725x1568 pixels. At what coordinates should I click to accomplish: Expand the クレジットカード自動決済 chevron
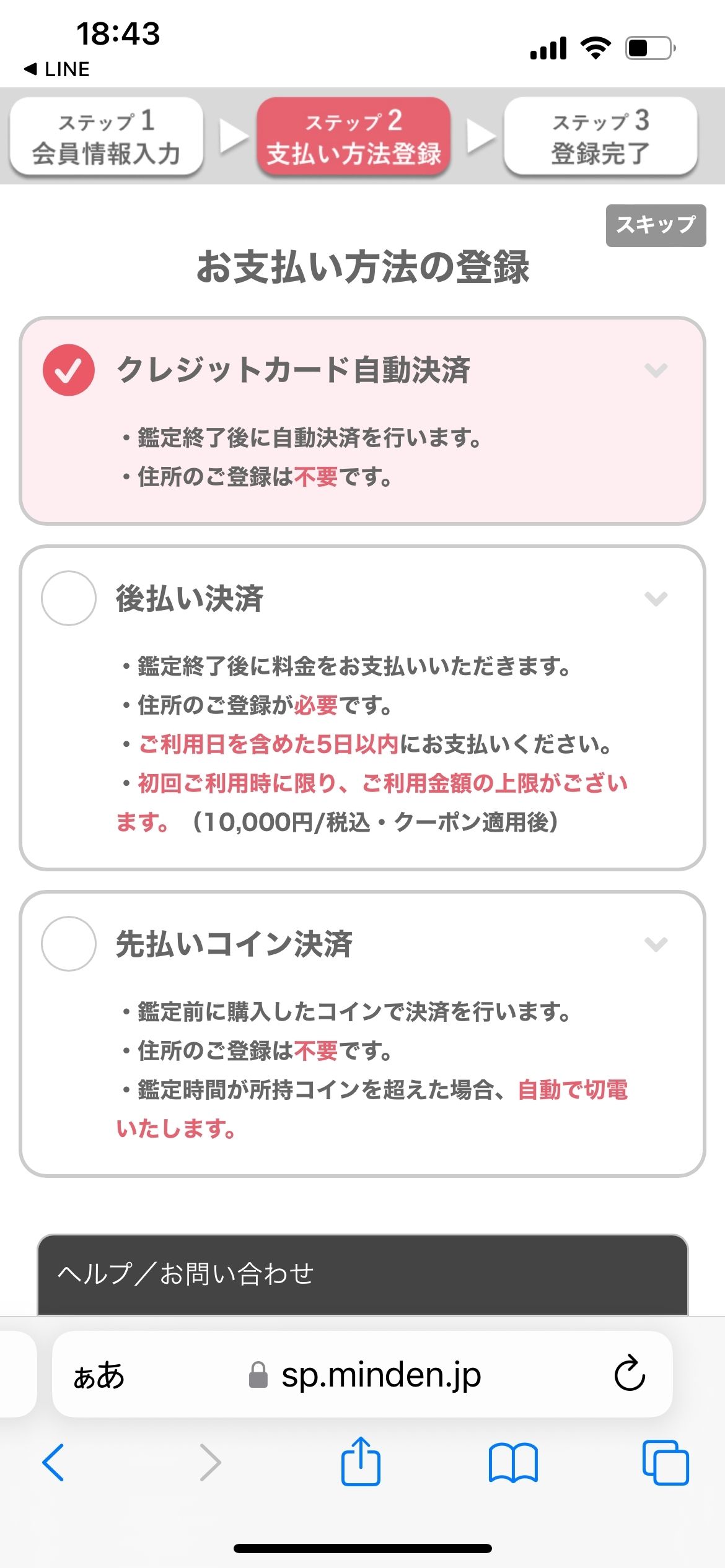tap(656, 370)
